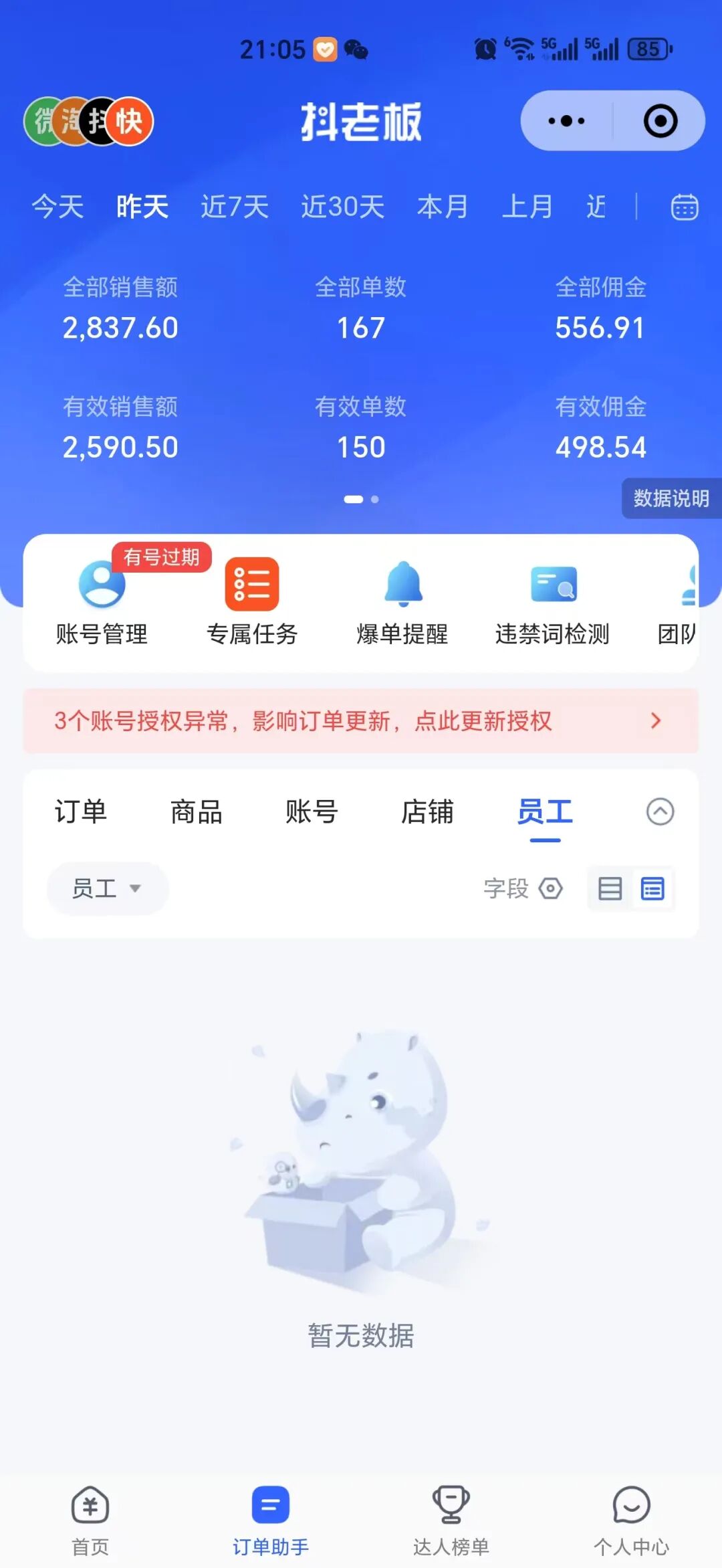Switch to the 今天 date tab
The image size is (722, 1568).
[x=57, y=207]
